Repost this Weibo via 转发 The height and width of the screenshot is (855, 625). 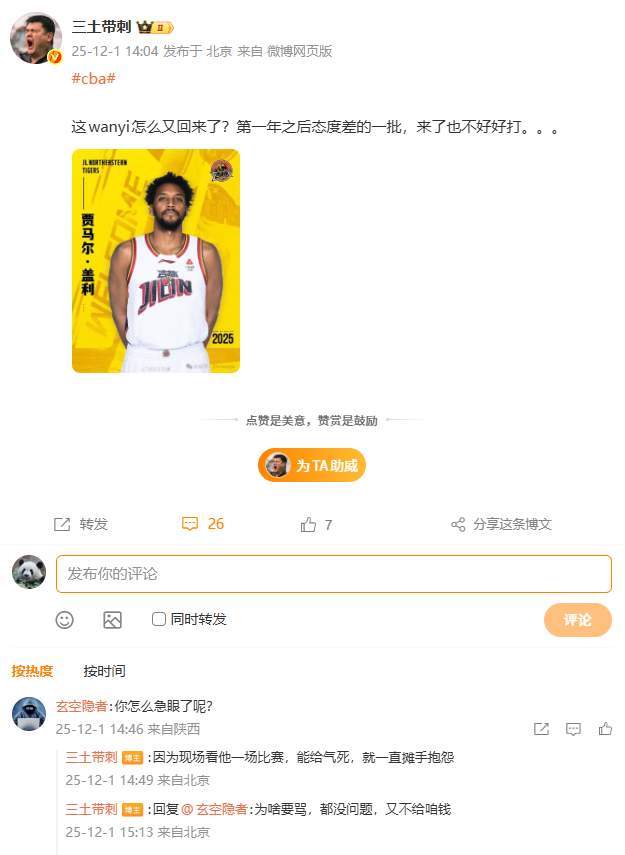(x=81, y=524)
